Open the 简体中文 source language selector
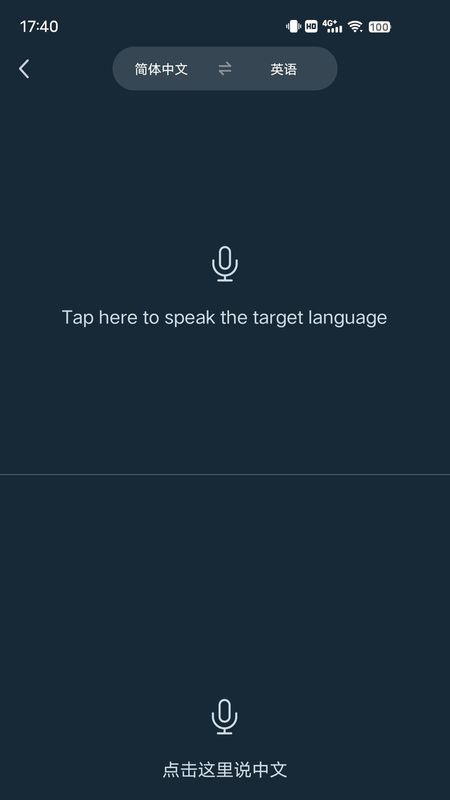 click(161, 69)
